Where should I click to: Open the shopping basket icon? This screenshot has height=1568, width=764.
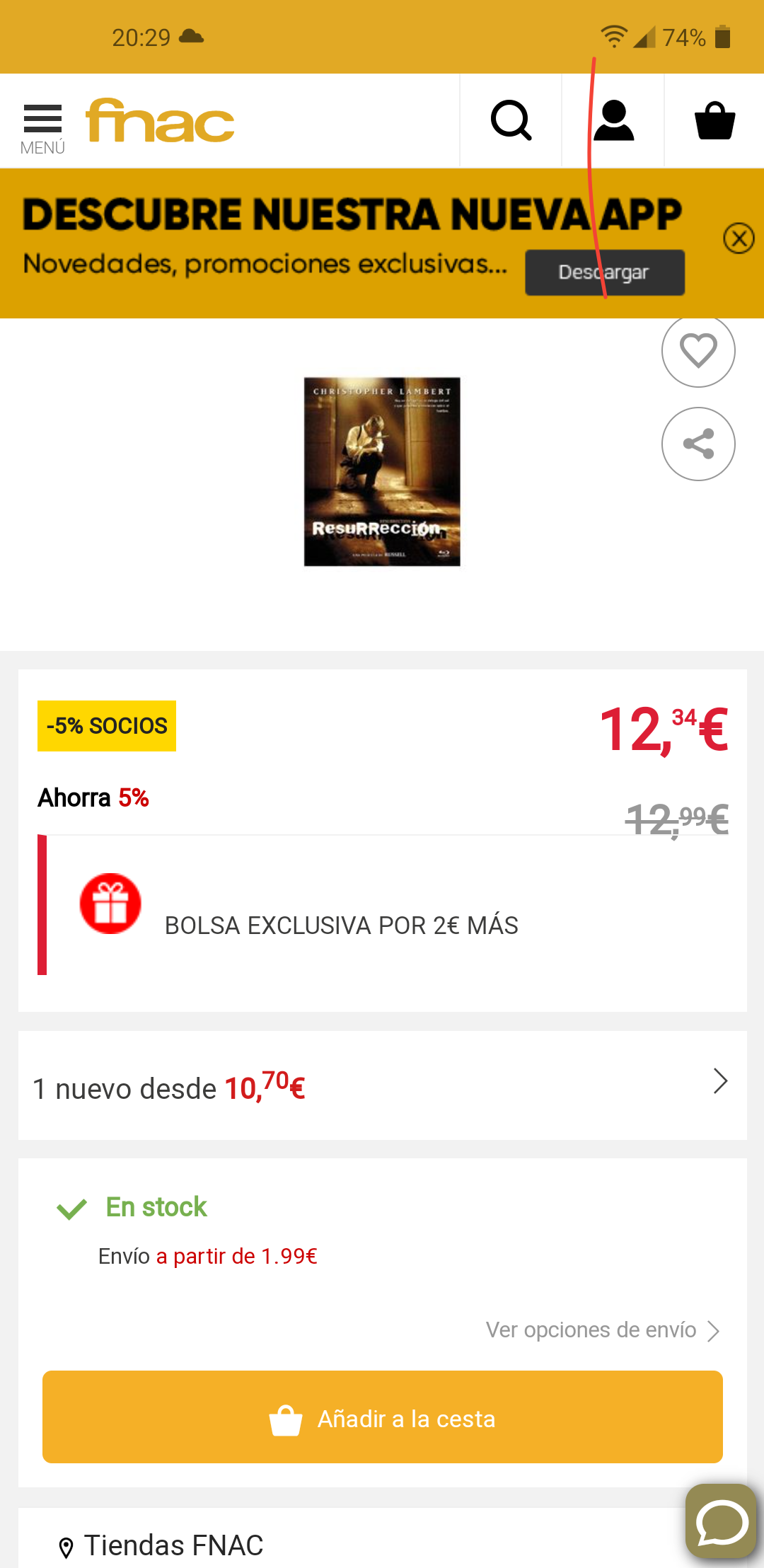pos(715,121)
